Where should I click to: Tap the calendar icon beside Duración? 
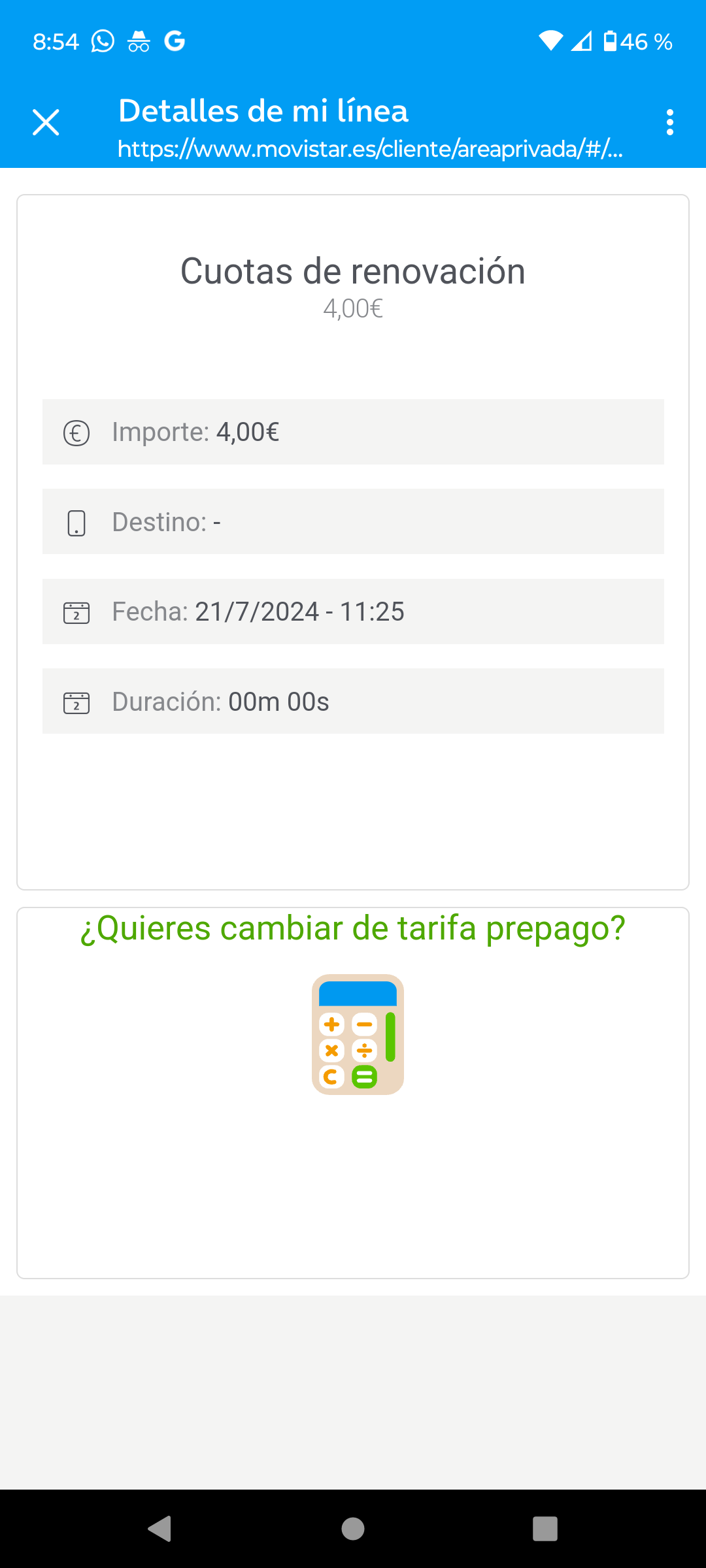[77, 702]
